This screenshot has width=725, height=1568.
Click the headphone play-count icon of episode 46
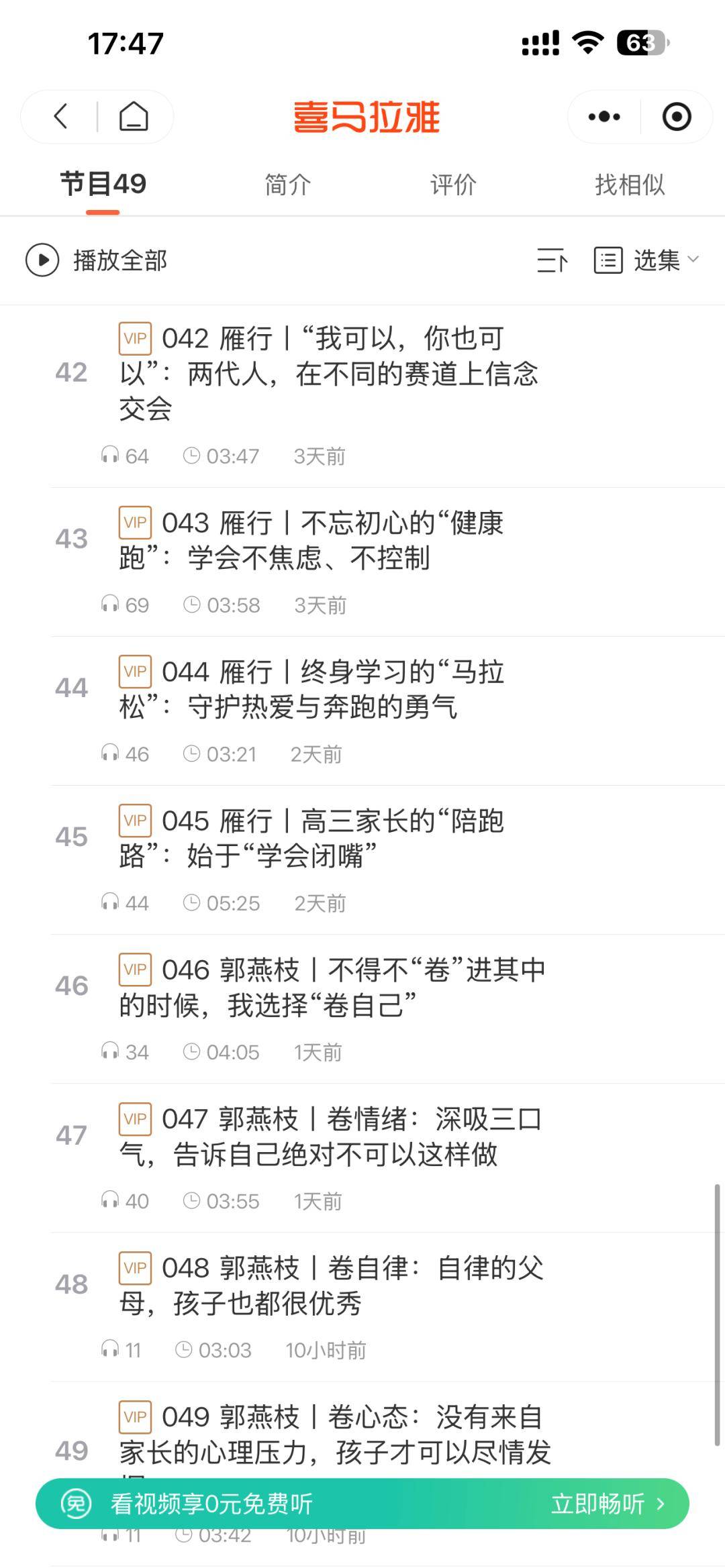[x=109, y=1052]
